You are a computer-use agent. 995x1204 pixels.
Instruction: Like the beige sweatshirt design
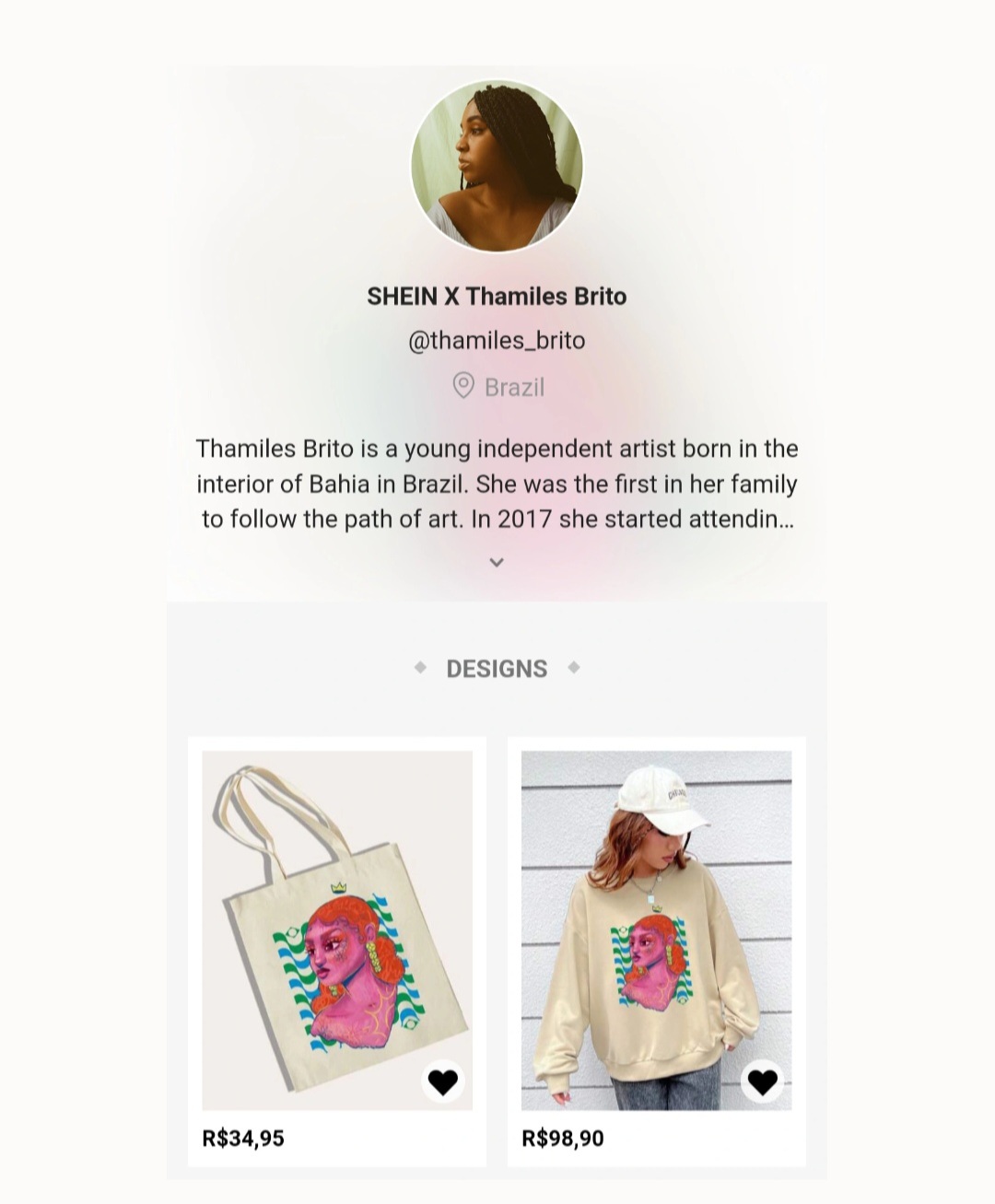point(762,1081)
